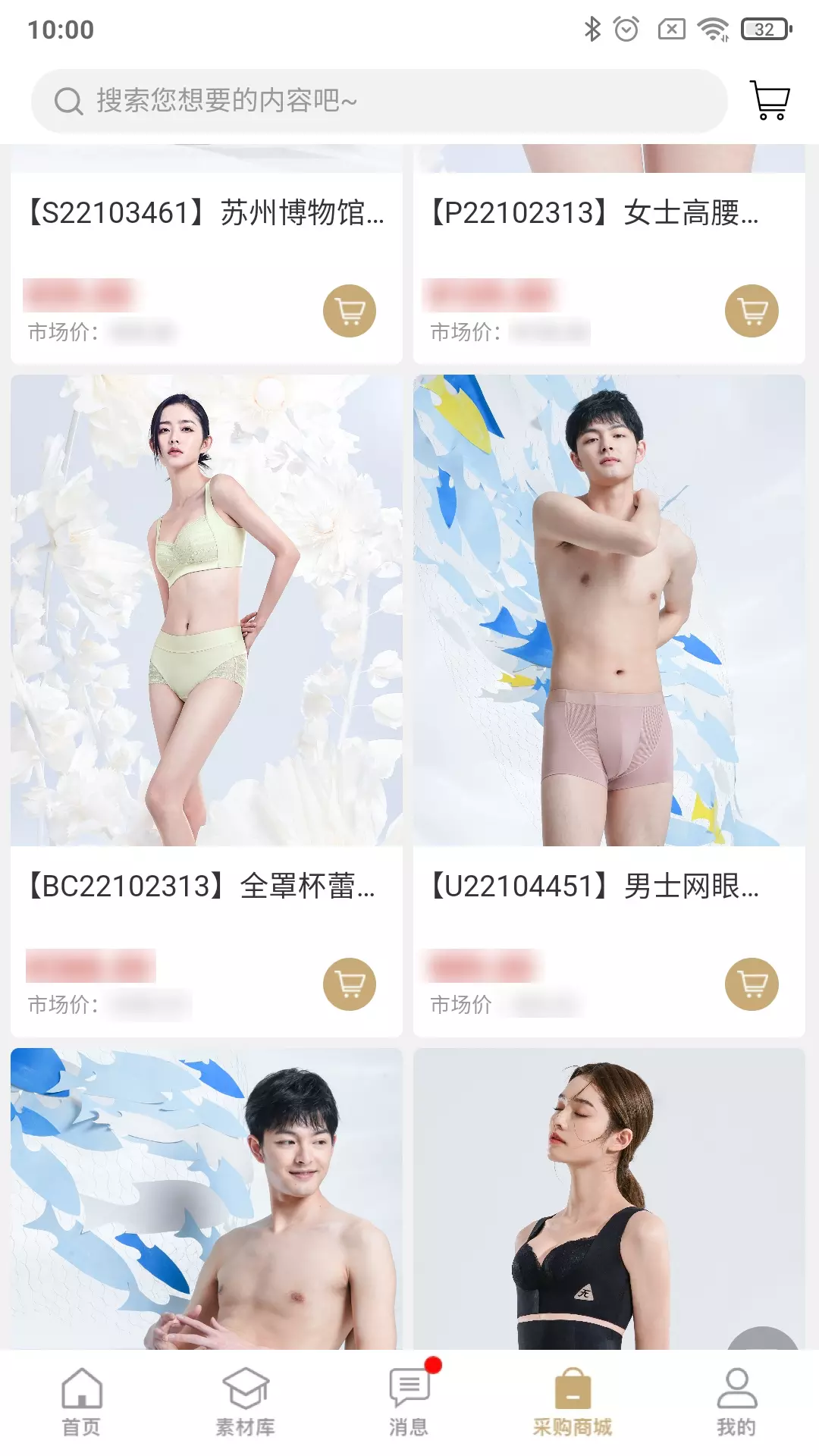
Task: Switch to the 首页 tab
Action: pos(81,1403)
